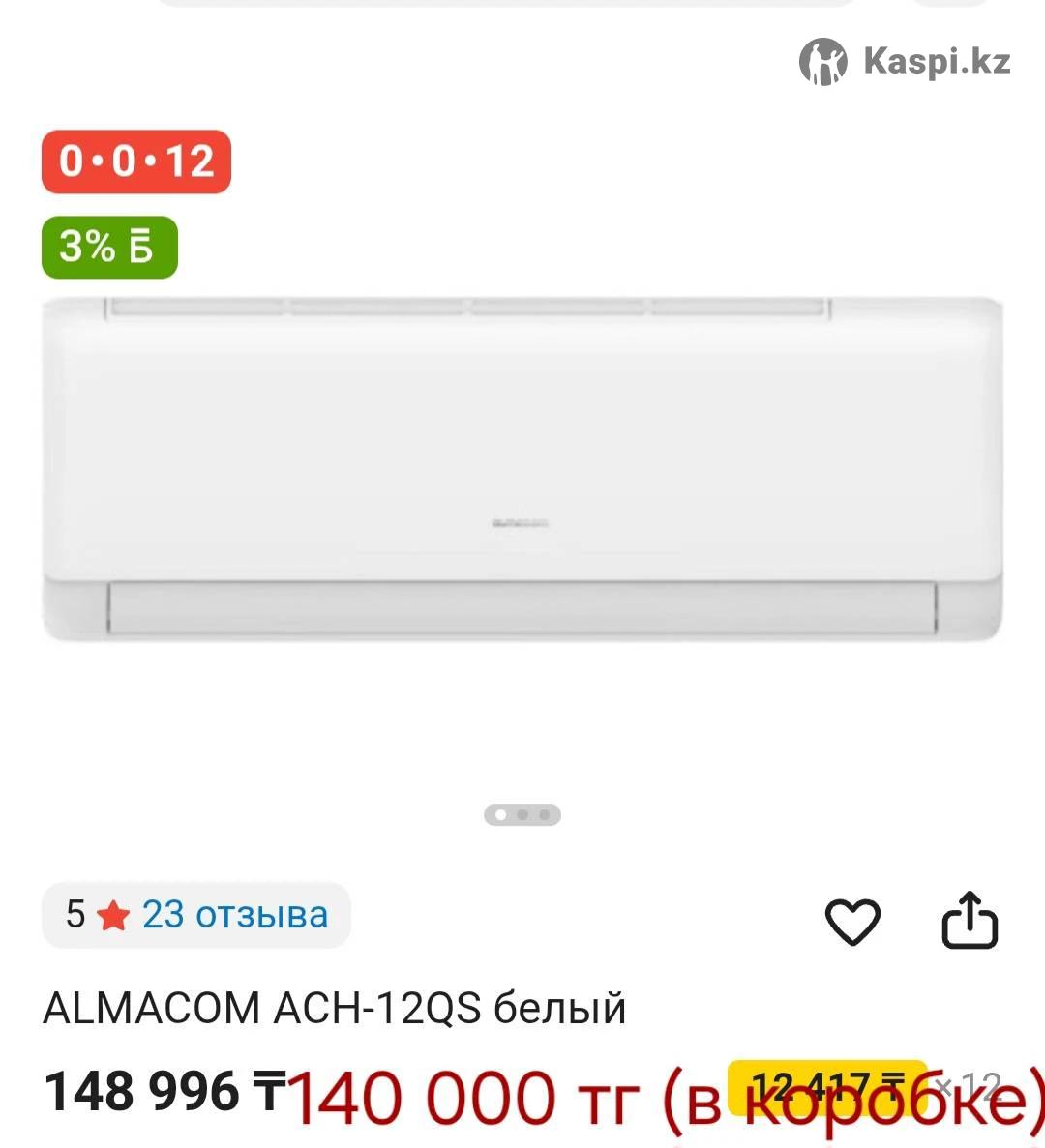1045x1148 pixels.
Task: Tap the photo page indicator dots
Action: pos(522,814)
